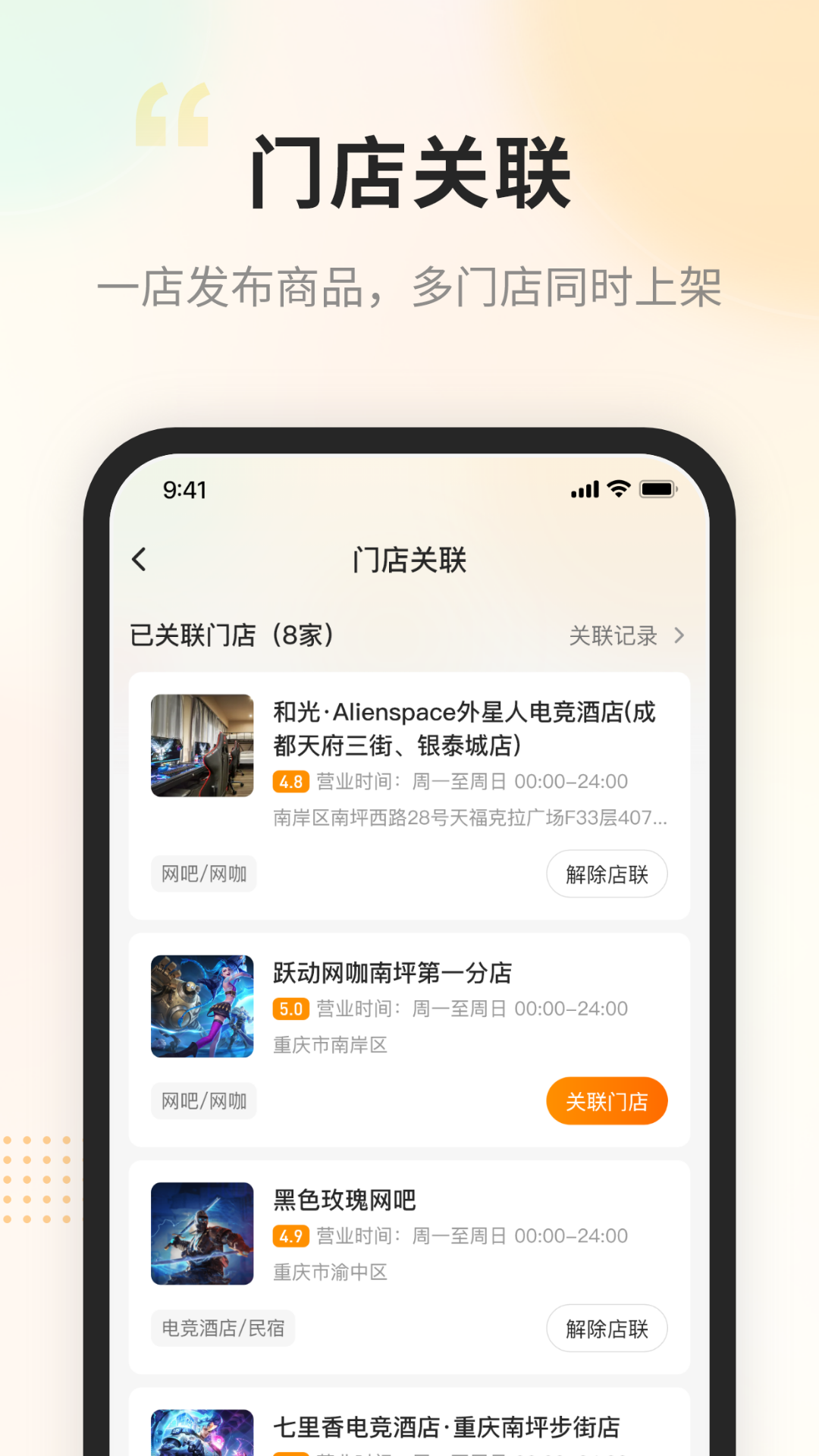Screen dimensions: 819x1456
Task: Tap the 4.8 rating badge for Alienspace hotel
Action: pyautogui.click(x=290, y=781)
